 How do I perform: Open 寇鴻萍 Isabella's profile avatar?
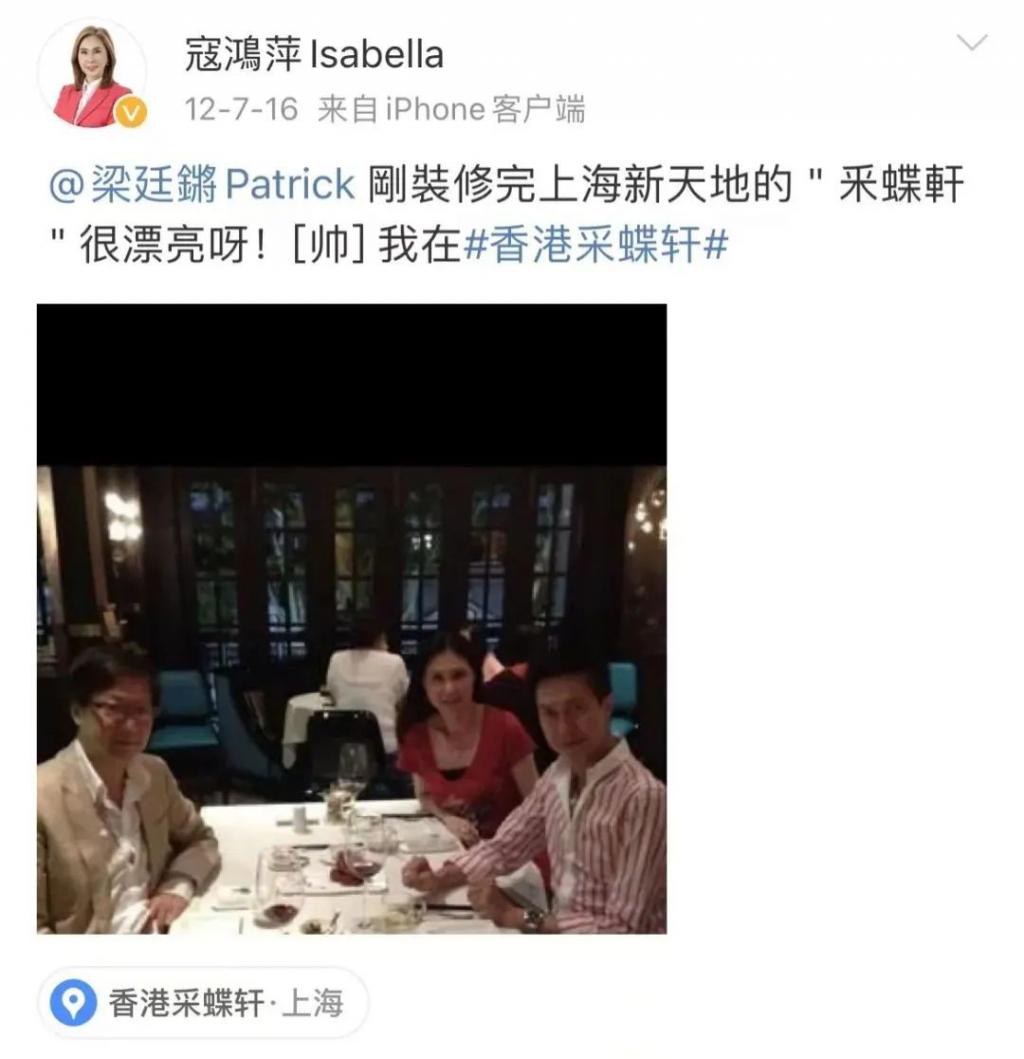click(91, 76)
